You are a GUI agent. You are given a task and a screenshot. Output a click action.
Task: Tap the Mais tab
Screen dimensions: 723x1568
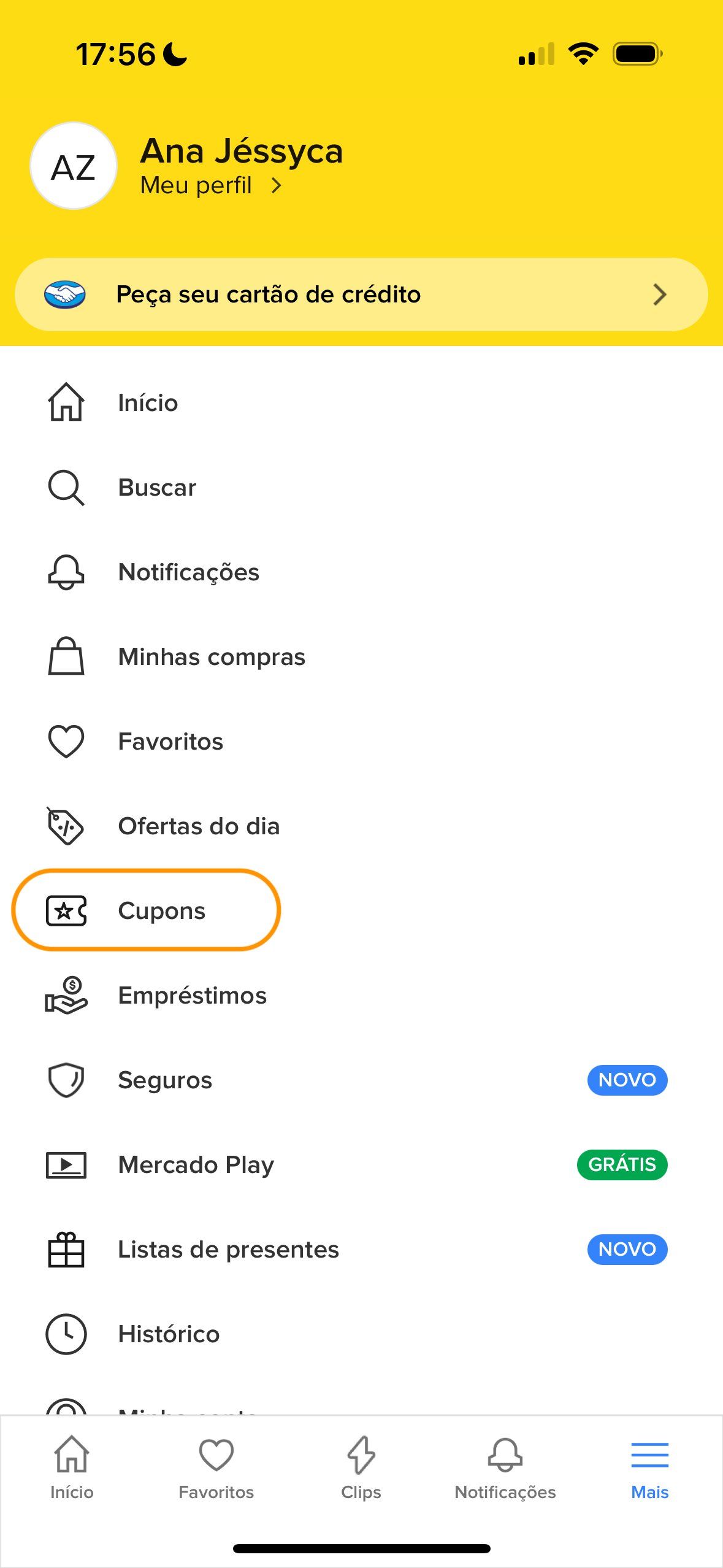(650, 1467)
